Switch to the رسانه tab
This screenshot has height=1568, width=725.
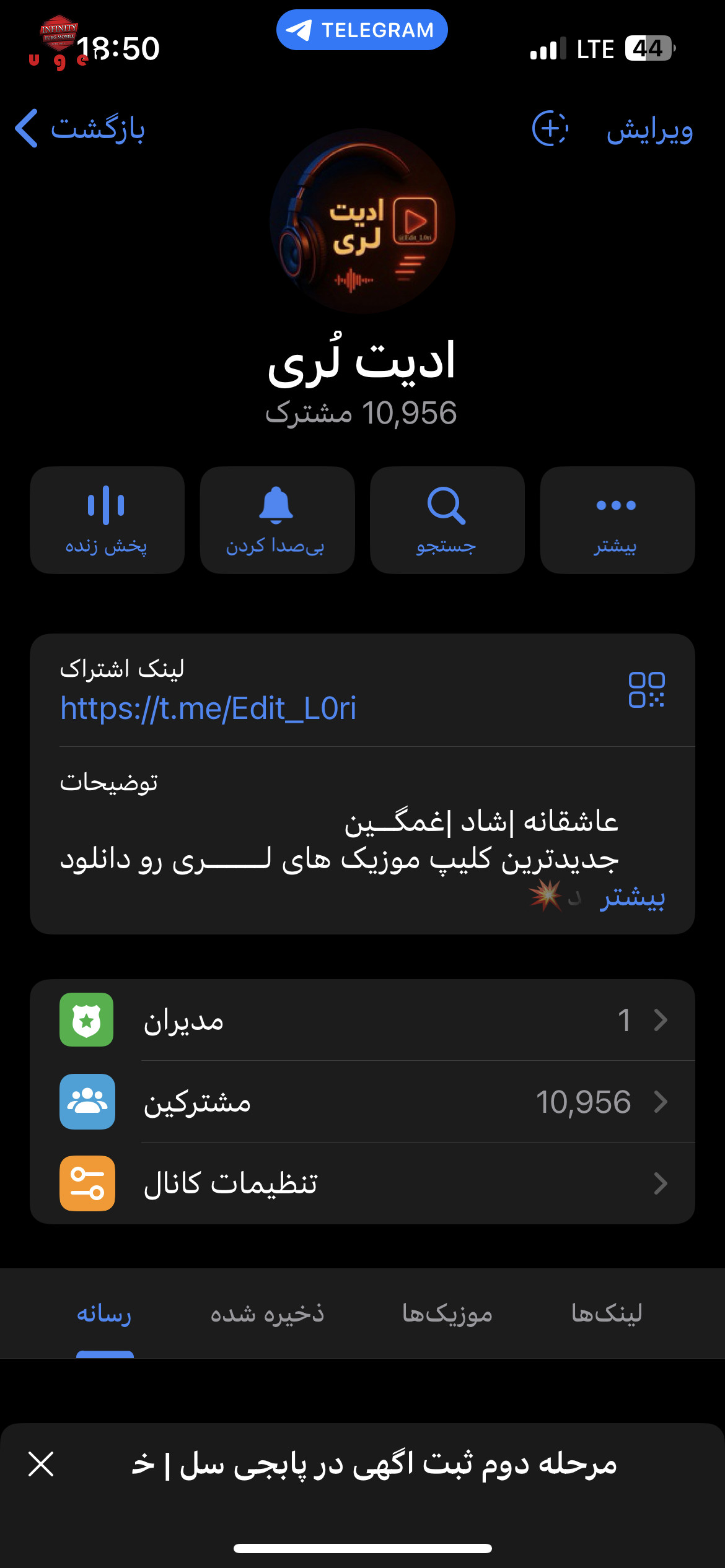click(104, 1313)
